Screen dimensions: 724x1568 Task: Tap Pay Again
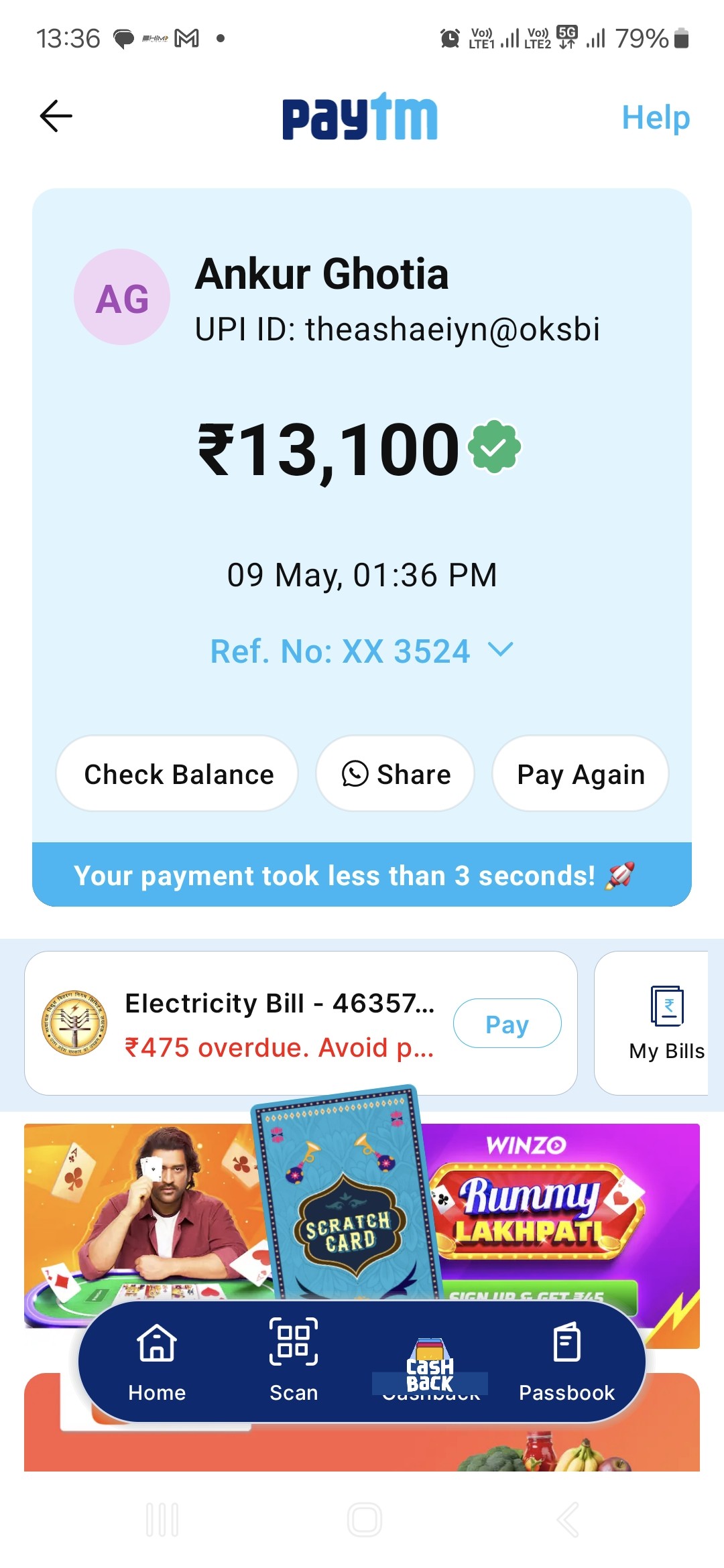pyautogui.click(x=581, y=774)
